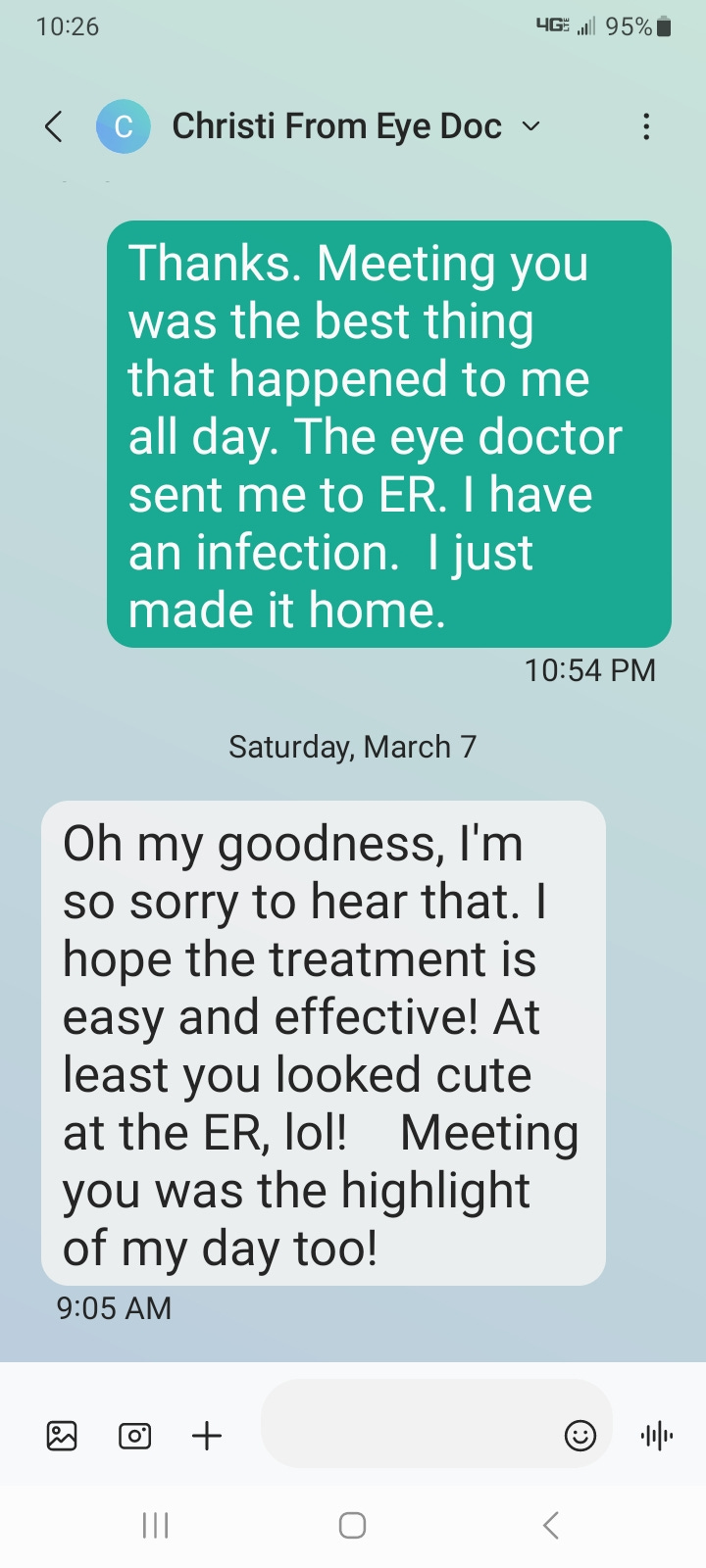Record a voice message

pyautogui.click(x=656, y=1436)
